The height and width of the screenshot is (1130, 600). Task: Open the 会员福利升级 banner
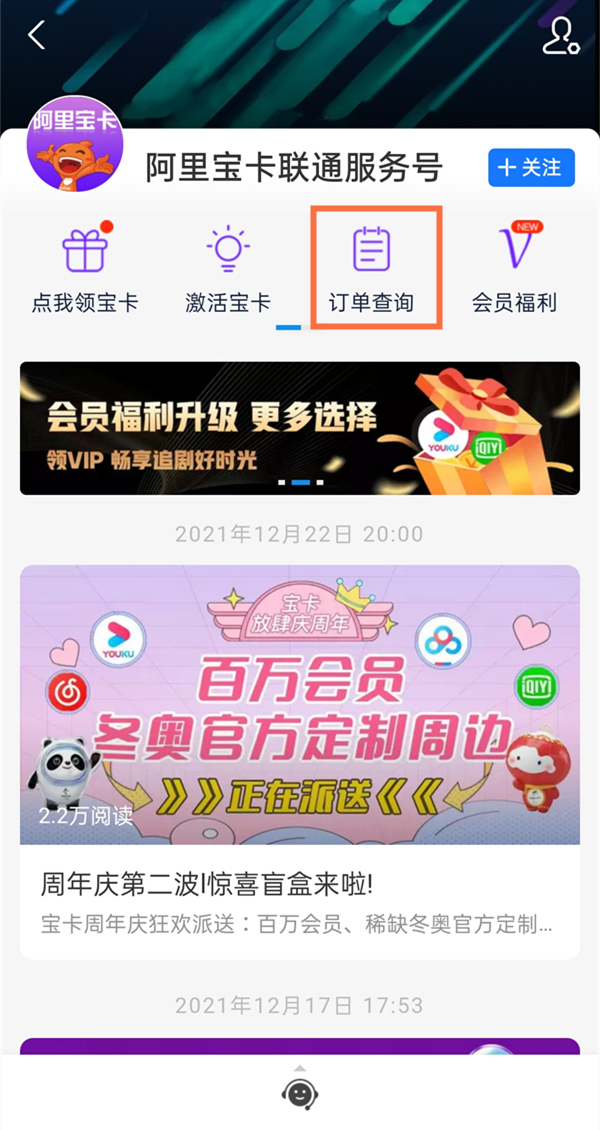[x=300, y=428]
